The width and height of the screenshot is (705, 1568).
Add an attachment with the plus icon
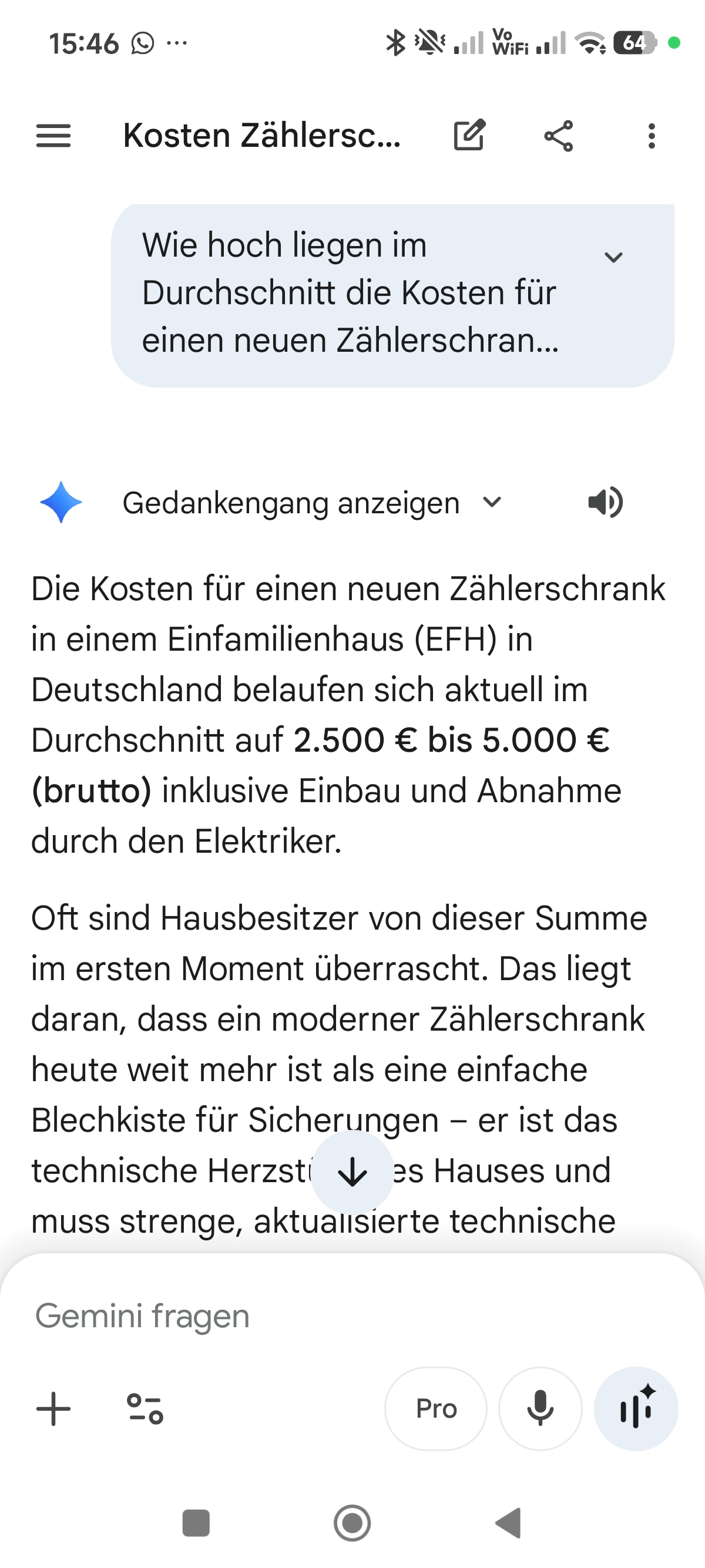[53, 1408]
